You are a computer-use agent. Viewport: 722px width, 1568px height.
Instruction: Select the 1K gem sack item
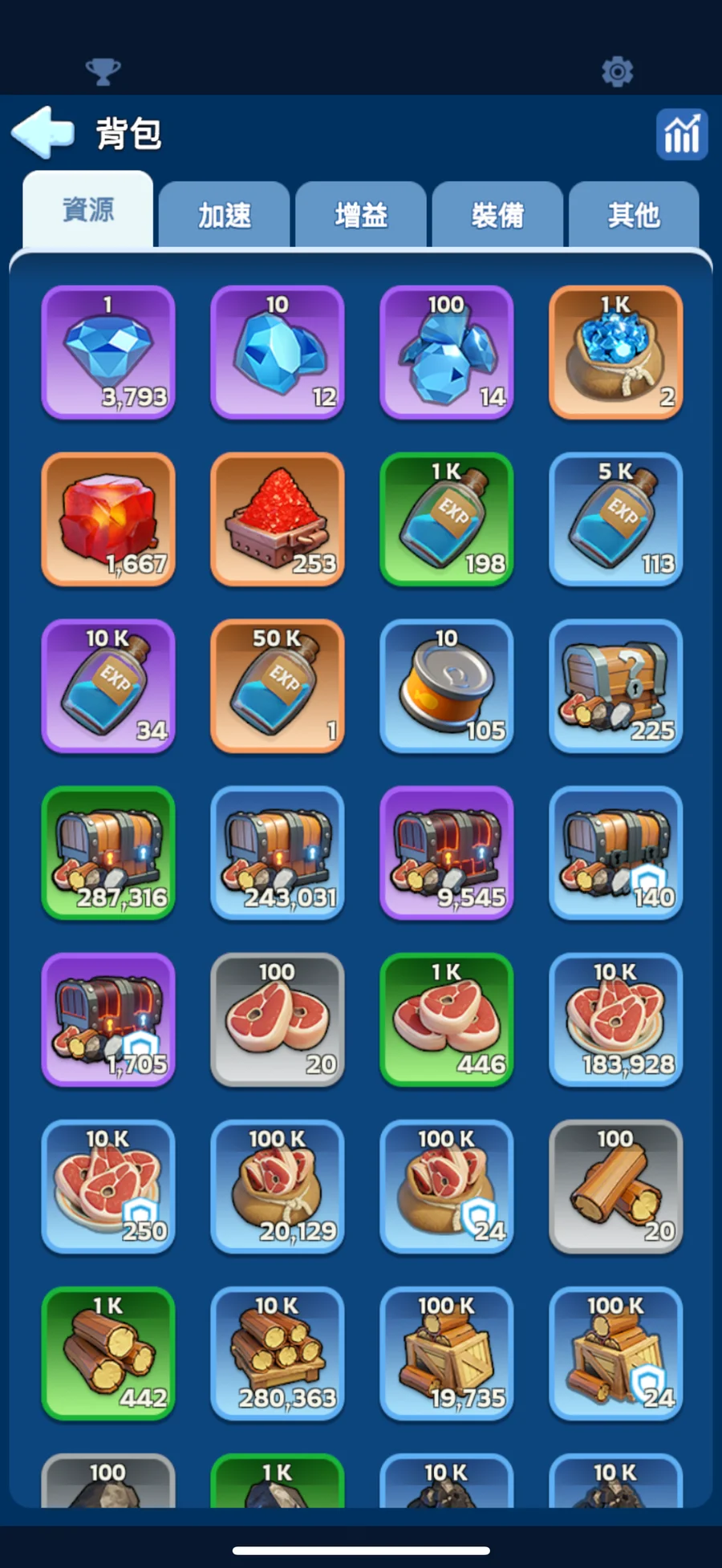pos(615,352)
